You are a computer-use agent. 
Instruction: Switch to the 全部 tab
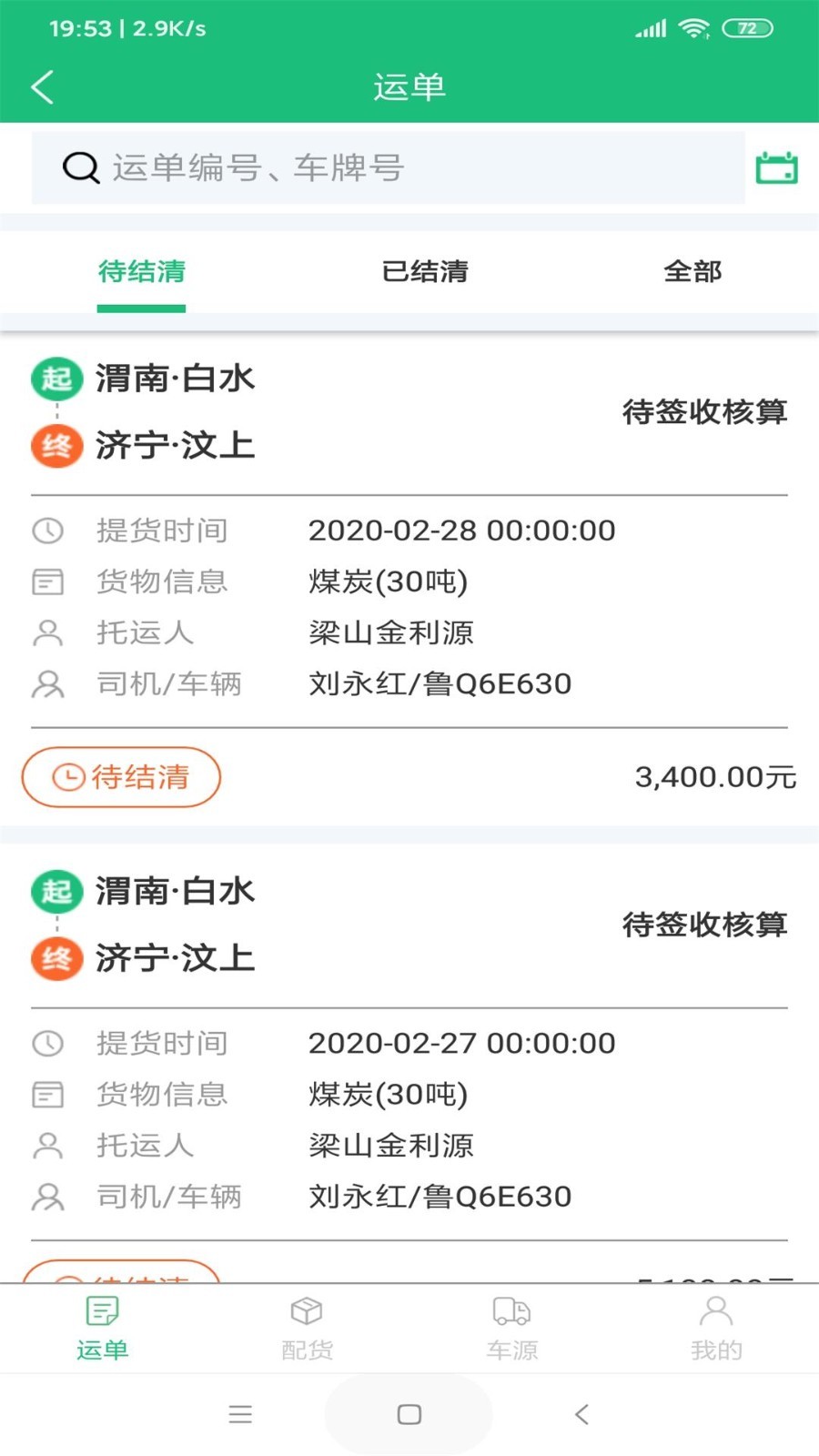coord(693,270)
